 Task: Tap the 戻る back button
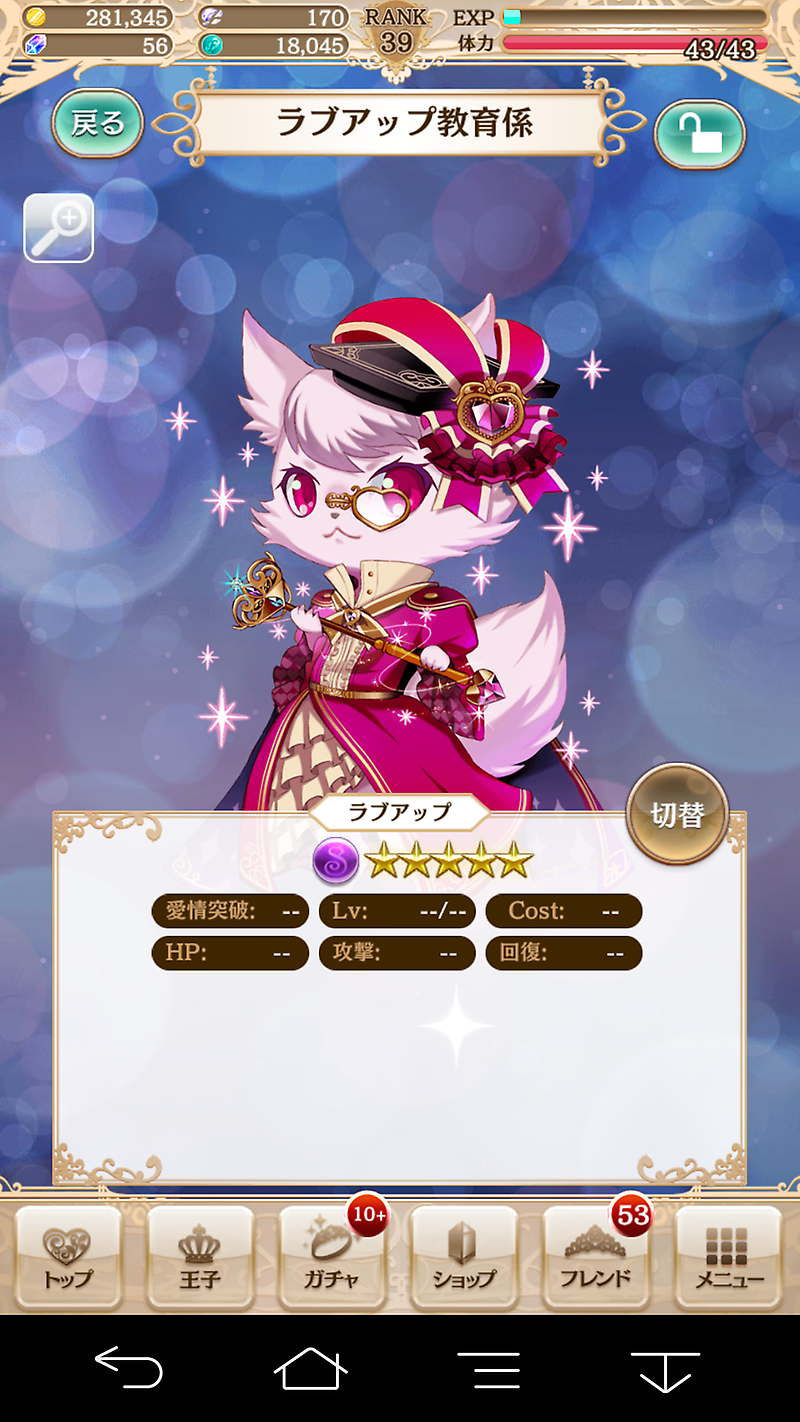98,123
